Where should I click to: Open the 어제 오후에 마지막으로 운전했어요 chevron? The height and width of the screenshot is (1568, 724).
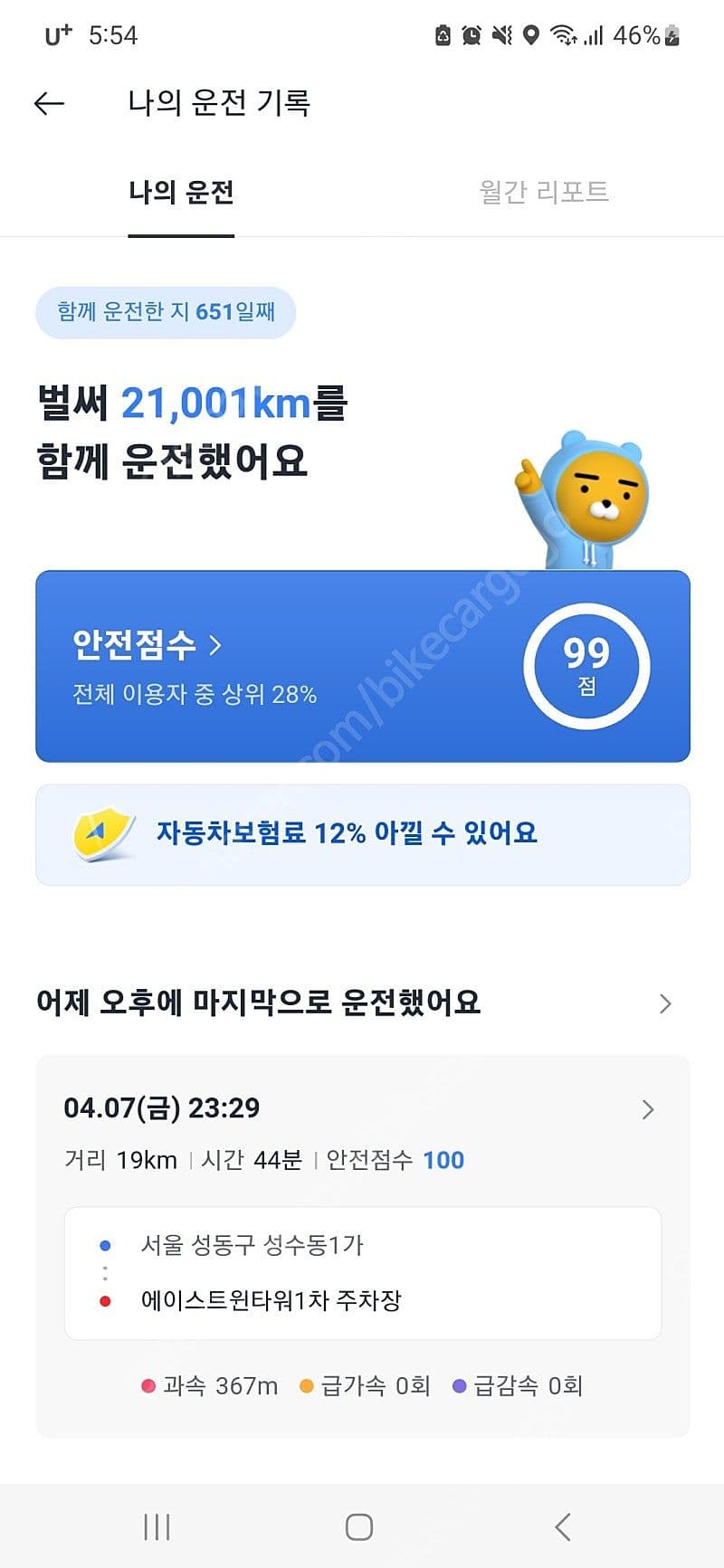click(x=665, y=1003)
